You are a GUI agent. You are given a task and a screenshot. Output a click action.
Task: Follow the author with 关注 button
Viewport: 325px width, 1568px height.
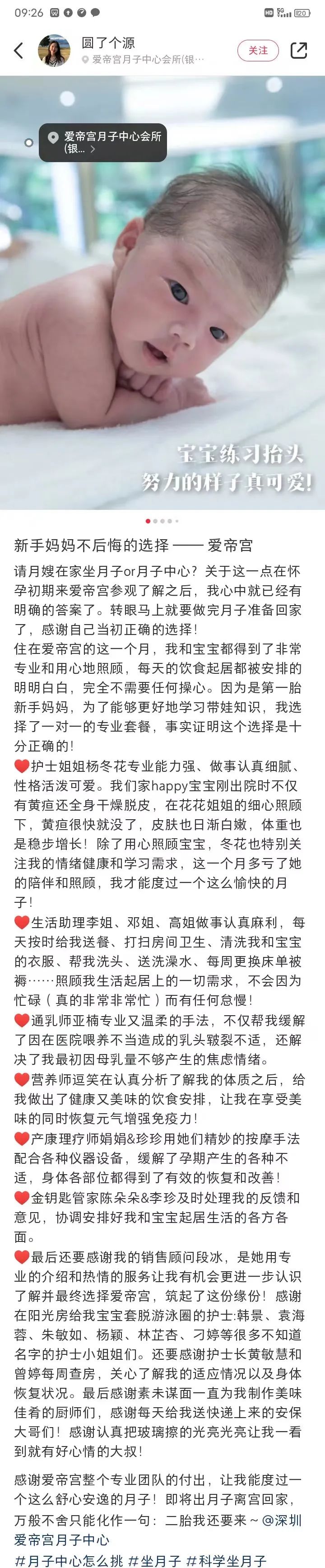click(258, 51)
